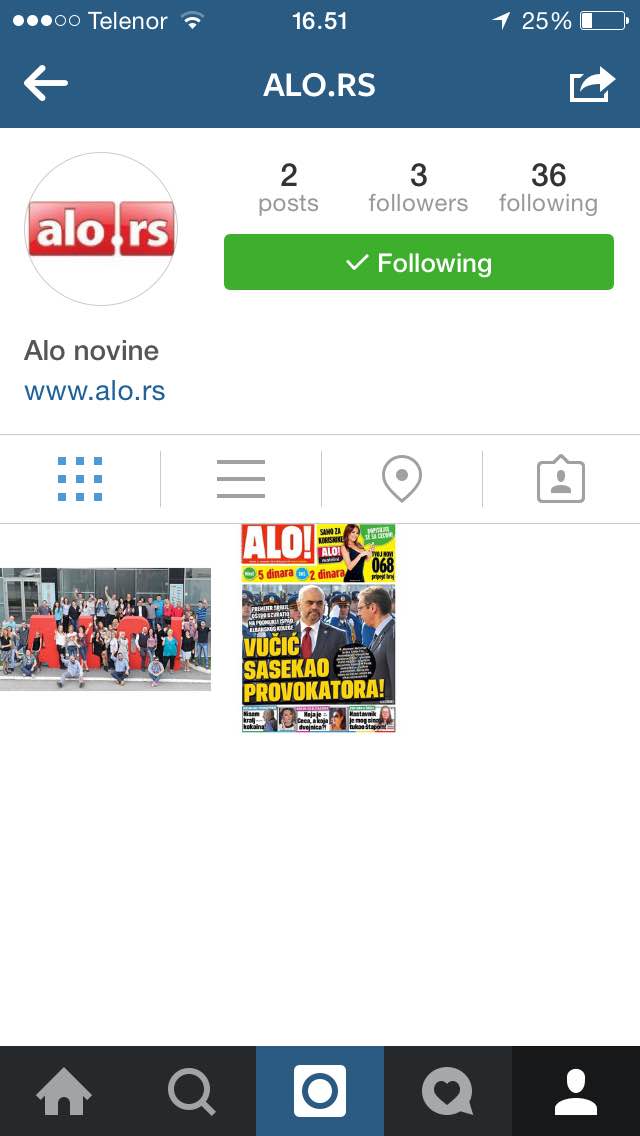Screen dimensions: 640x1136
Task: Go to the Home feed tab
Action: pos(64,1091)
